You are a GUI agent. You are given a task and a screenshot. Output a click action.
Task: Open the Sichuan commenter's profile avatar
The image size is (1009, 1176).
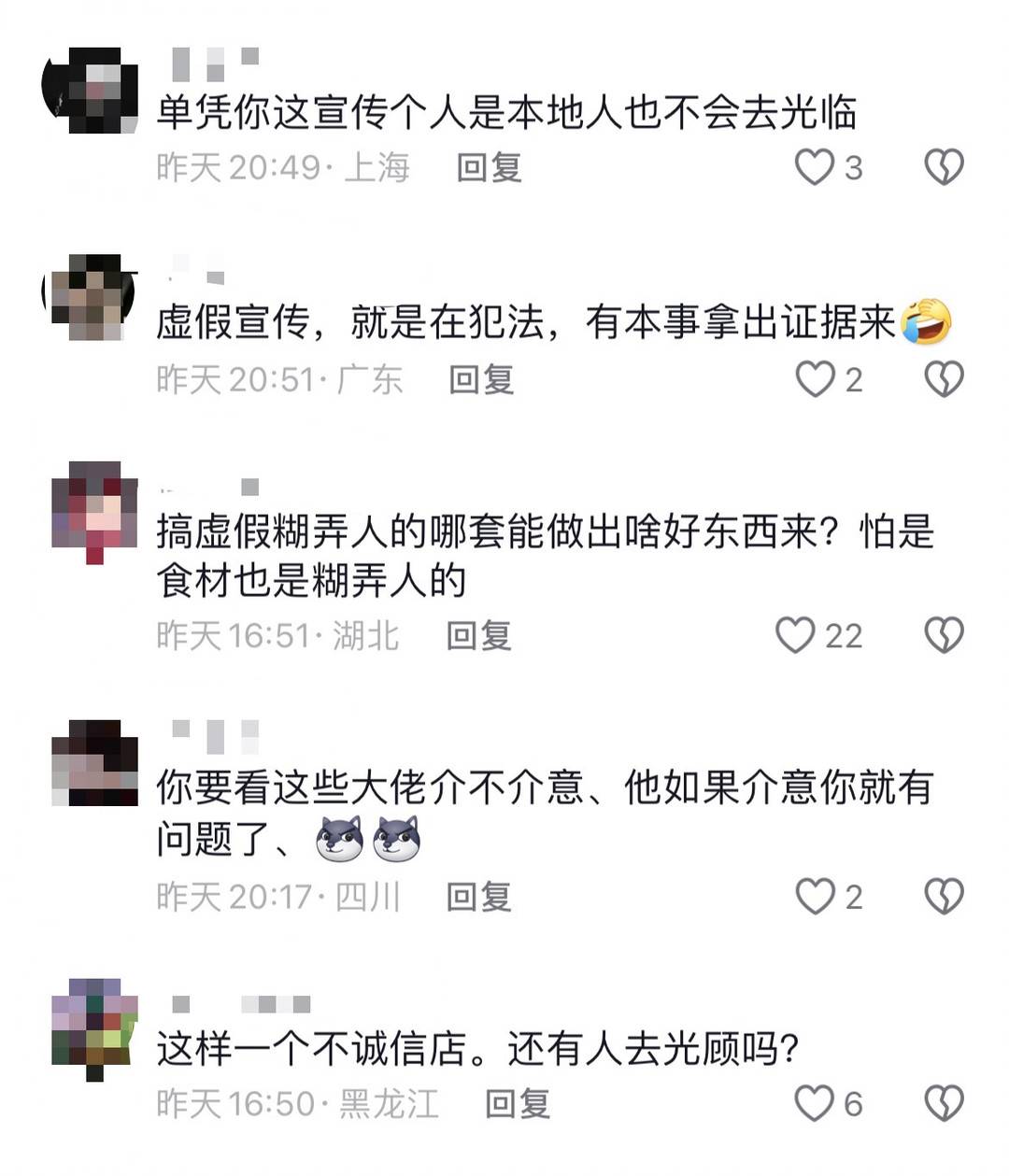91,752
